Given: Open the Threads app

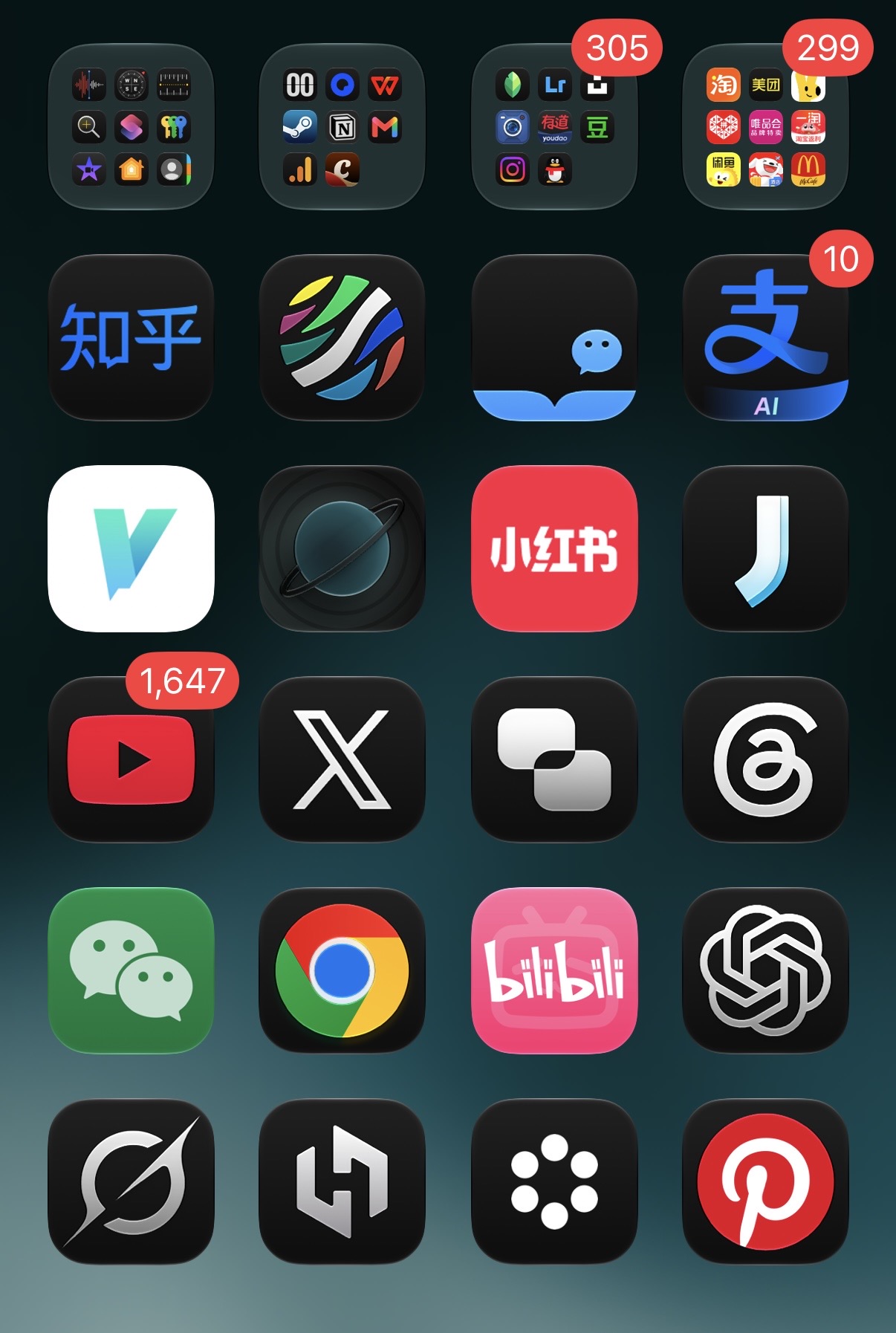Looking at the screenshot, I should [x=765, y=759].
